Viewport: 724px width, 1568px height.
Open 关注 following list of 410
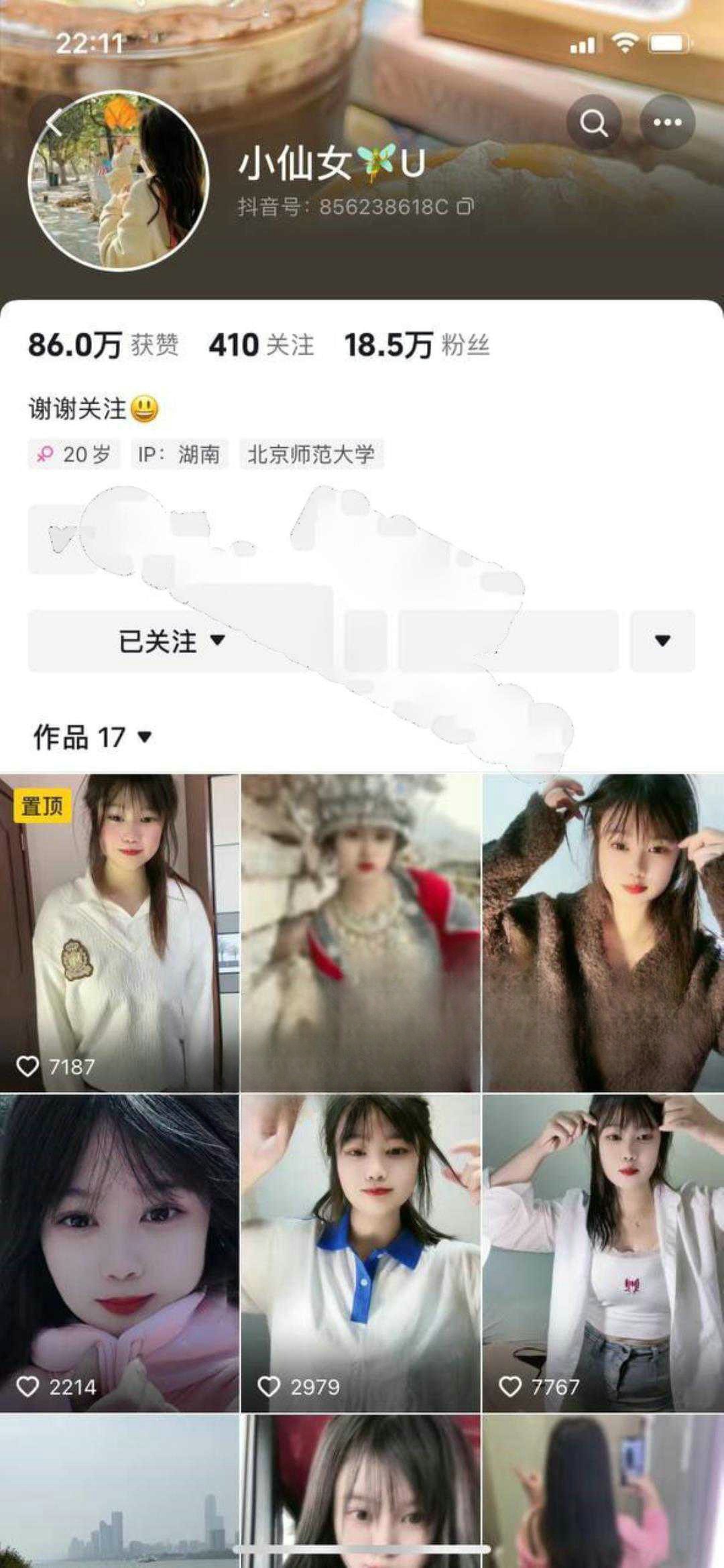tap(261, 345)
